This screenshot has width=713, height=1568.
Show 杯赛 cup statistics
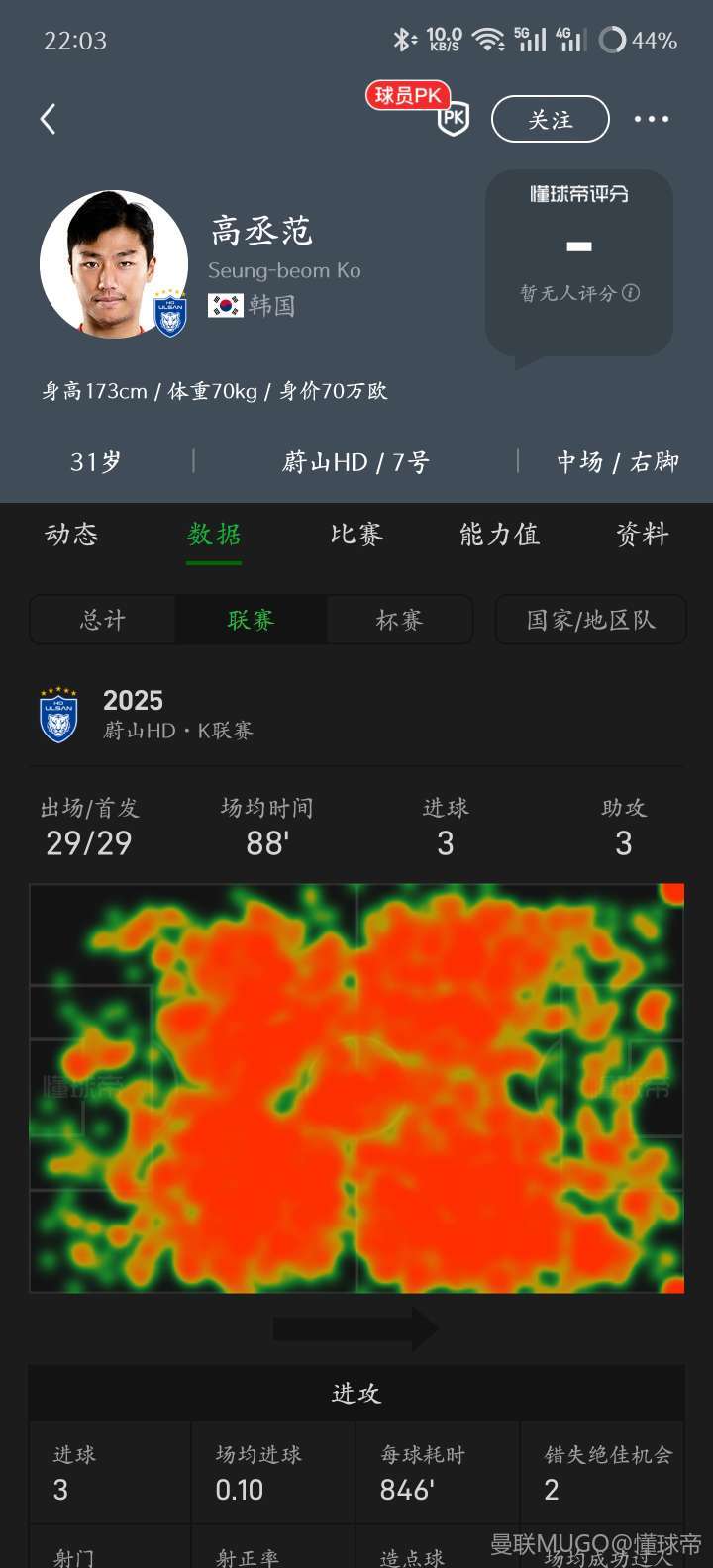point(399,620)
